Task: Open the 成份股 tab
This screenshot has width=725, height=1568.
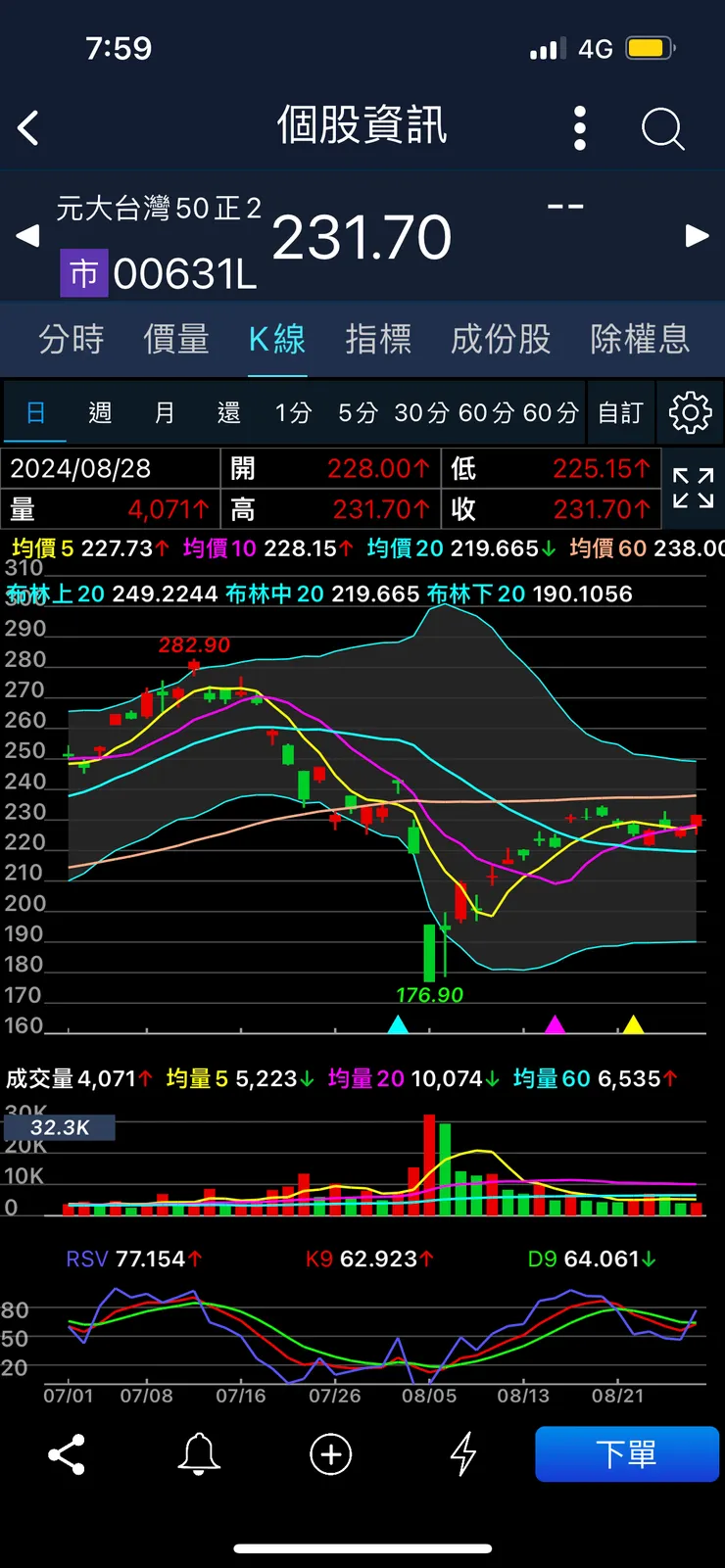Action: coord(501,339)
